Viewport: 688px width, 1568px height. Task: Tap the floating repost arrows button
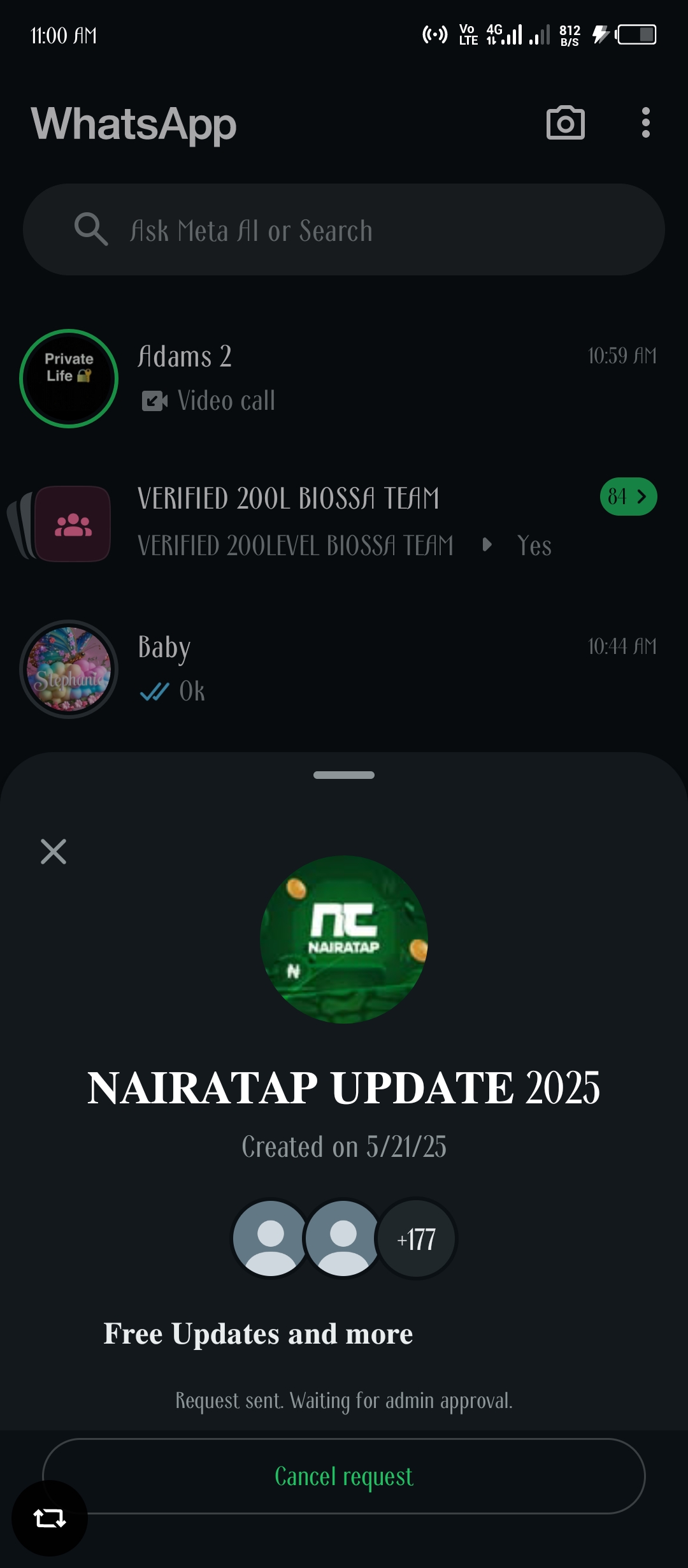click(x=50, y=1518)
